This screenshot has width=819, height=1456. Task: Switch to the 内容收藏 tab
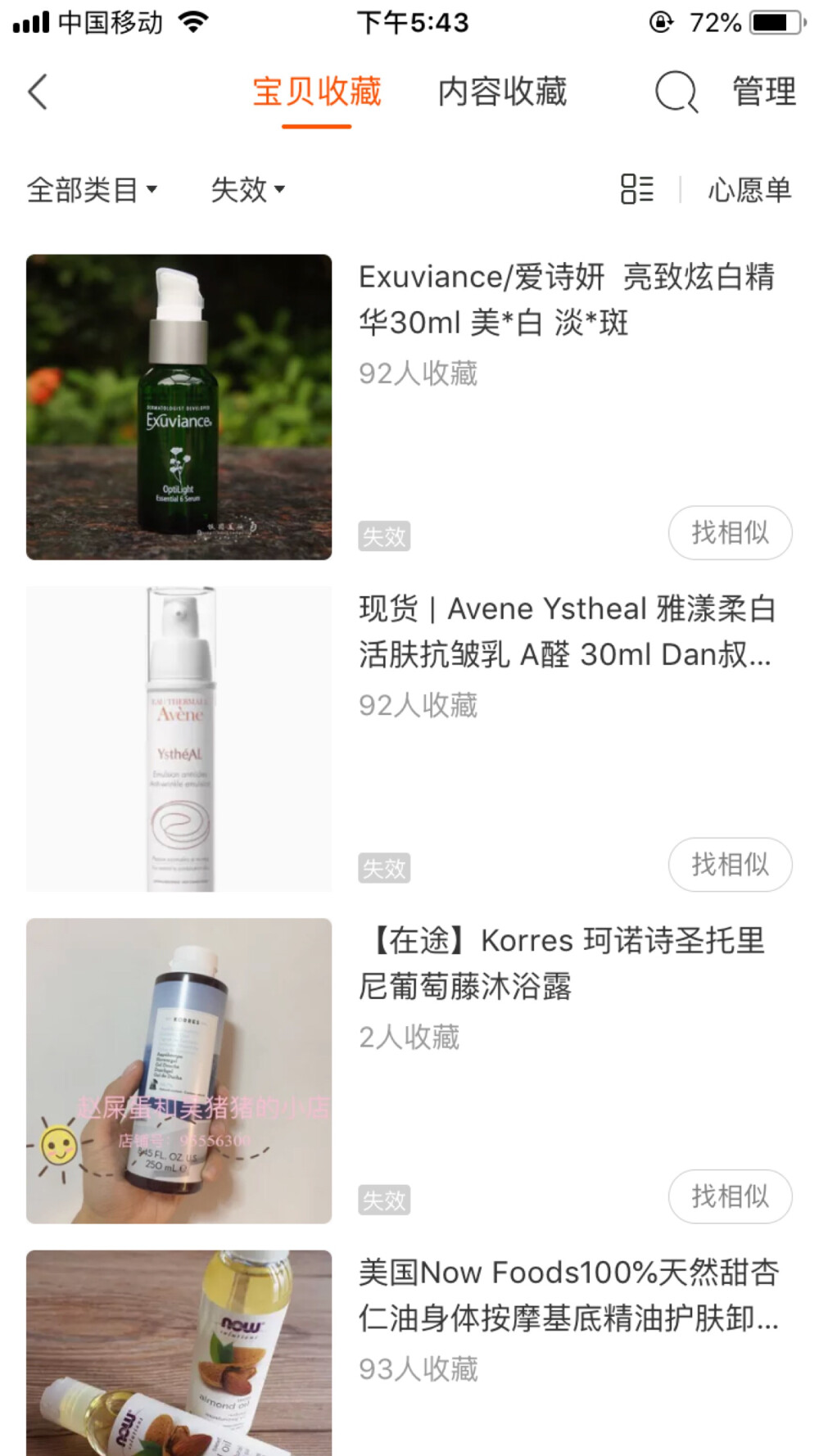(502, 92)
